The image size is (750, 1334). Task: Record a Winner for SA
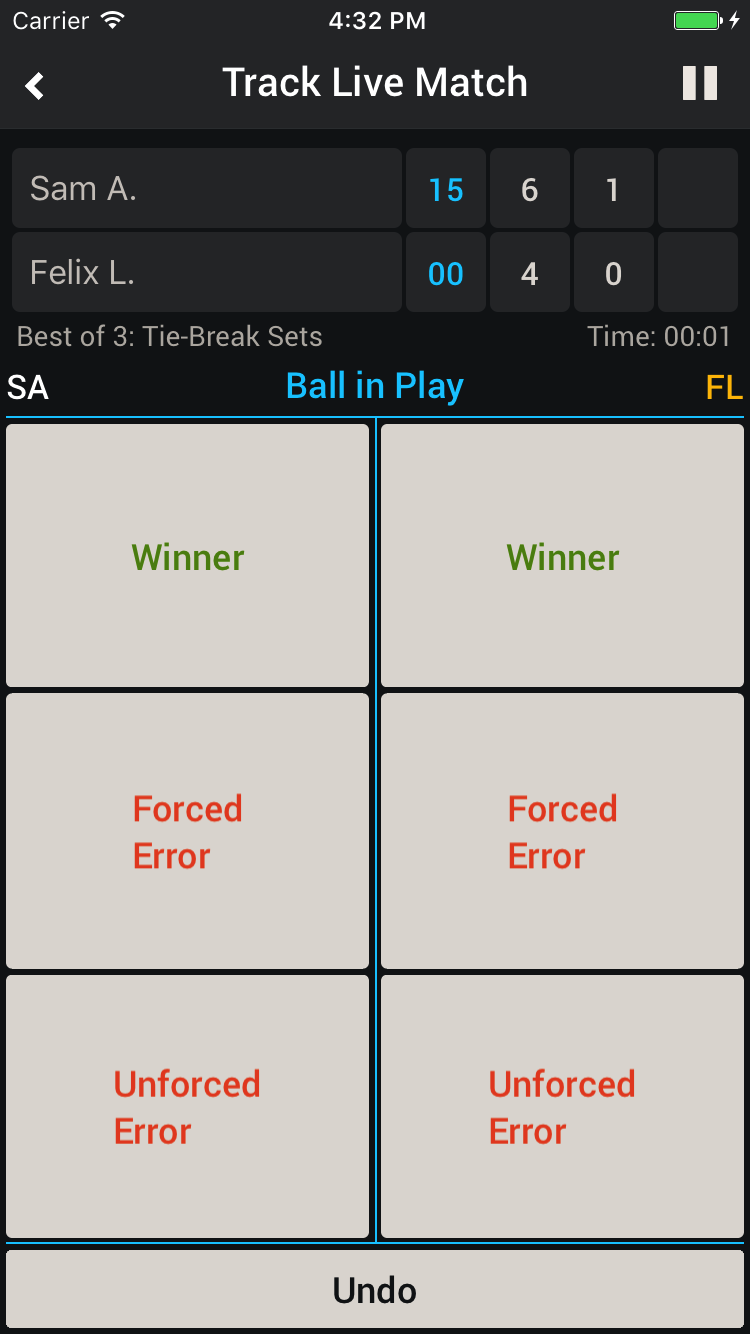187,556
